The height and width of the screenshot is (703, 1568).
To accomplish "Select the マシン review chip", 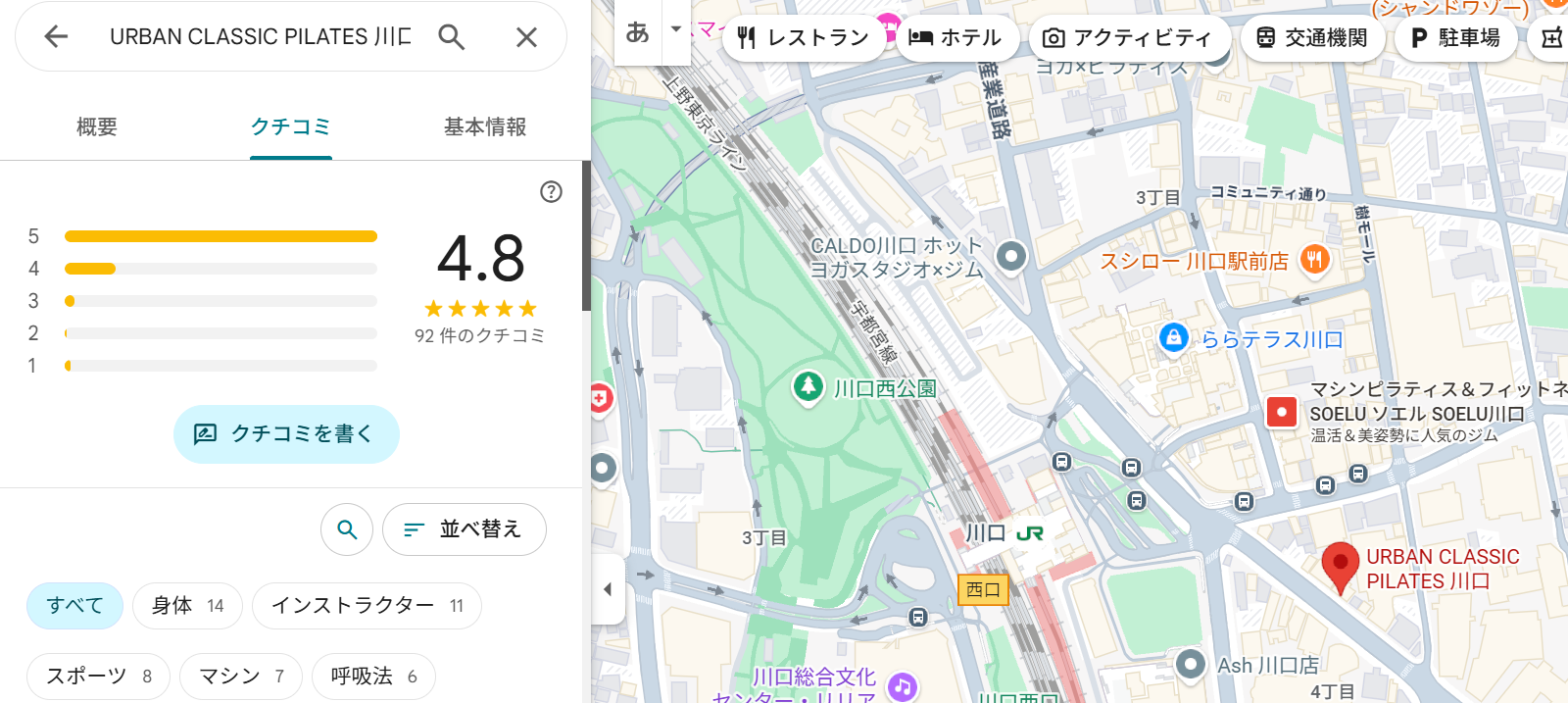I will tap(241, 677).
